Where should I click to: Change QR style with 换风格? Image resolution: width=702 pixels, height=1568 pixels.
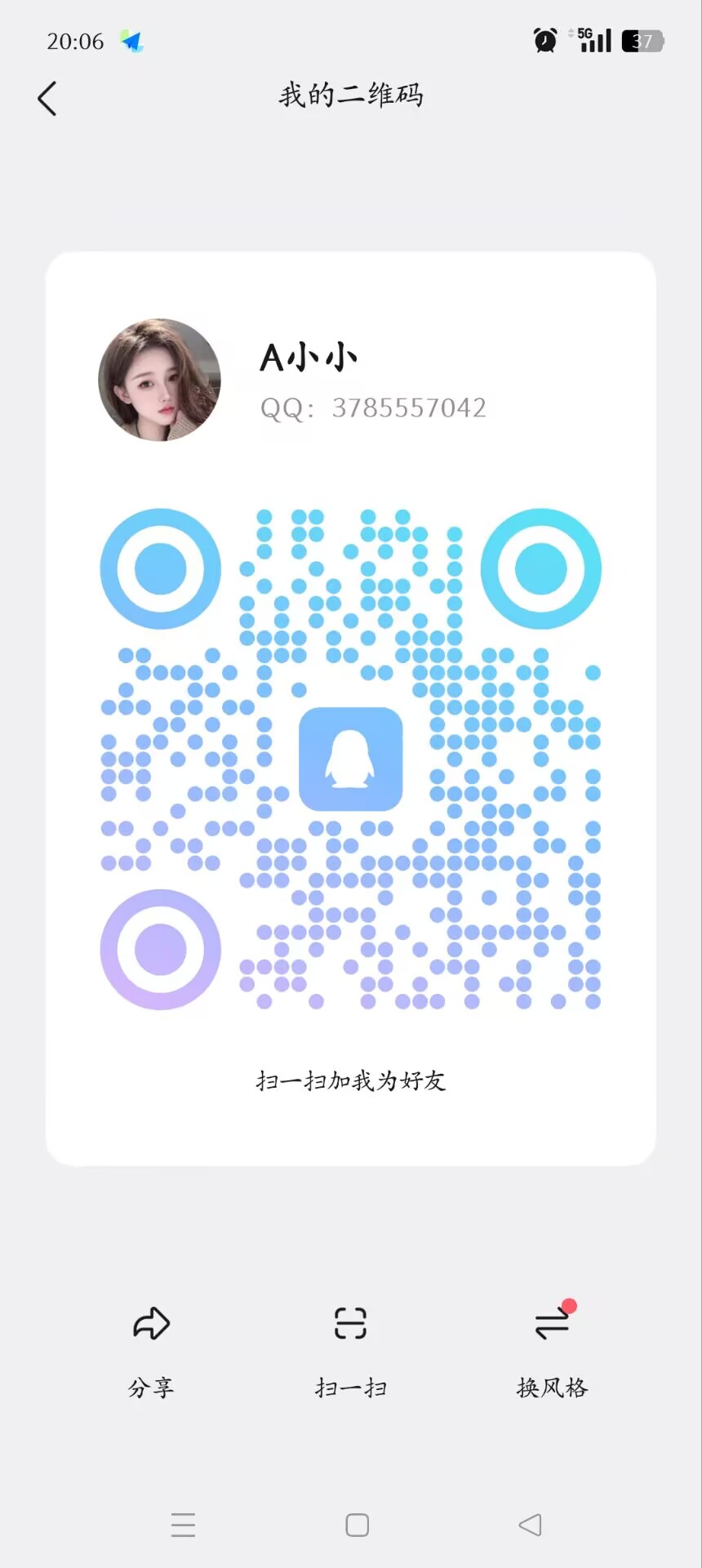pyautogui.click(x=552, y=1346)
